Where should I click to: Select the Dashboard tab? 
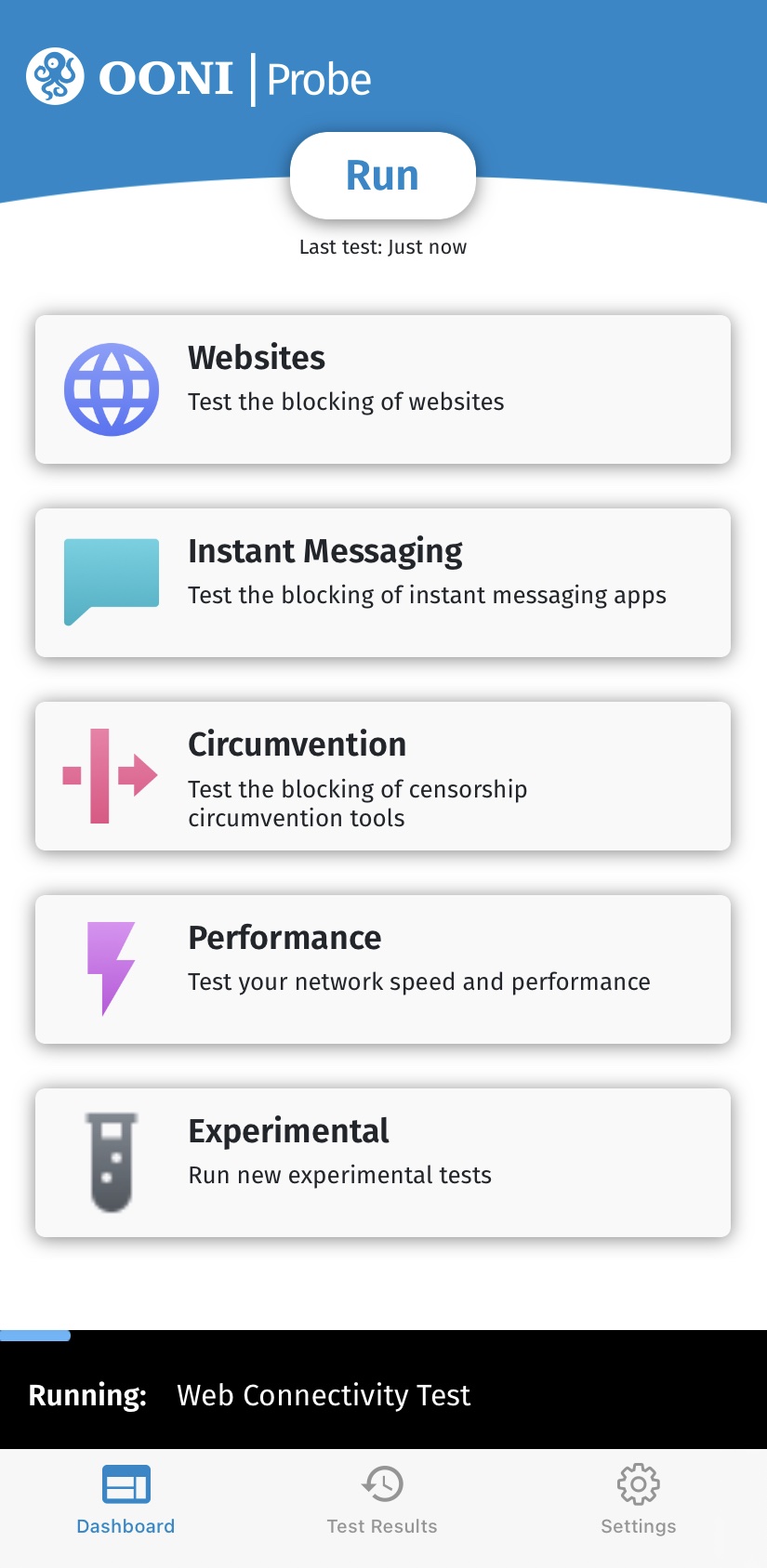126,1498
